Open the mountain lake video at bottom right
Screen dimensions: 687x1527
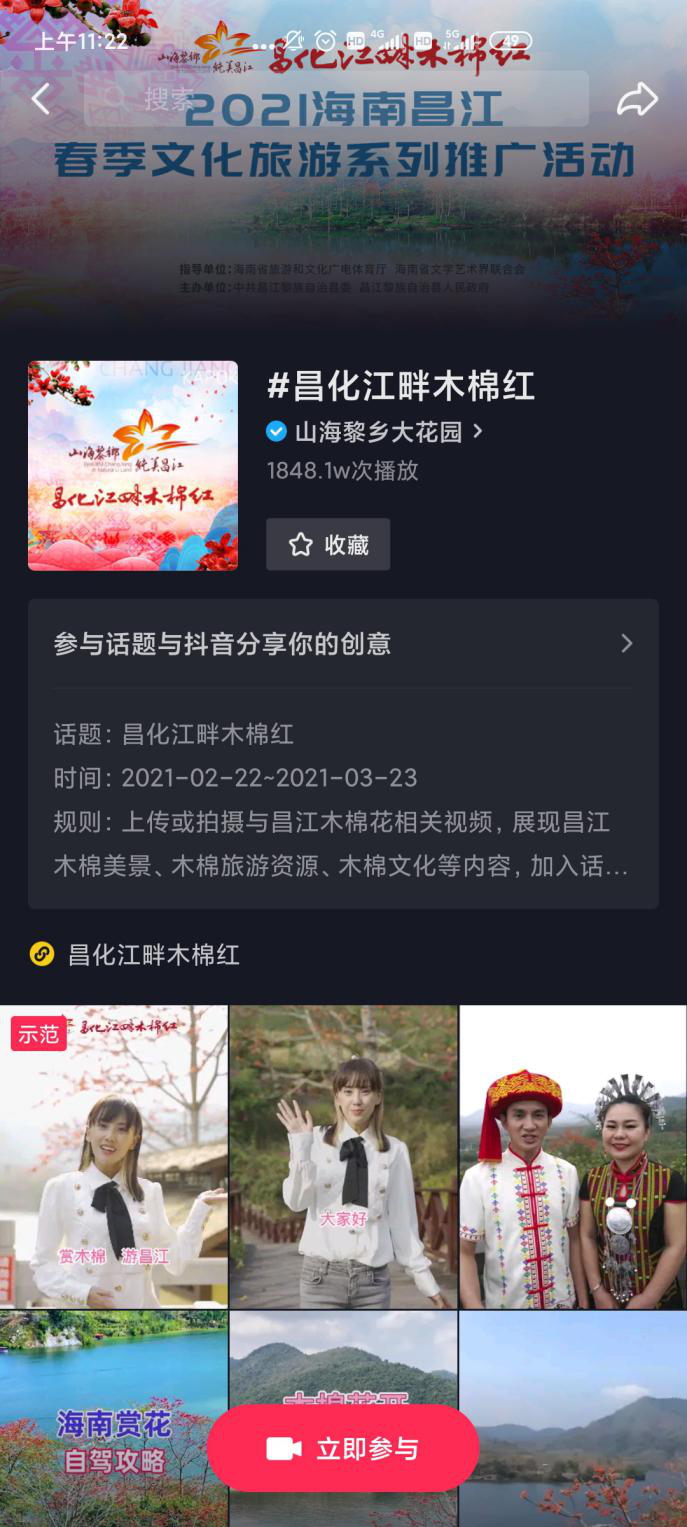tap(573, 1420)
